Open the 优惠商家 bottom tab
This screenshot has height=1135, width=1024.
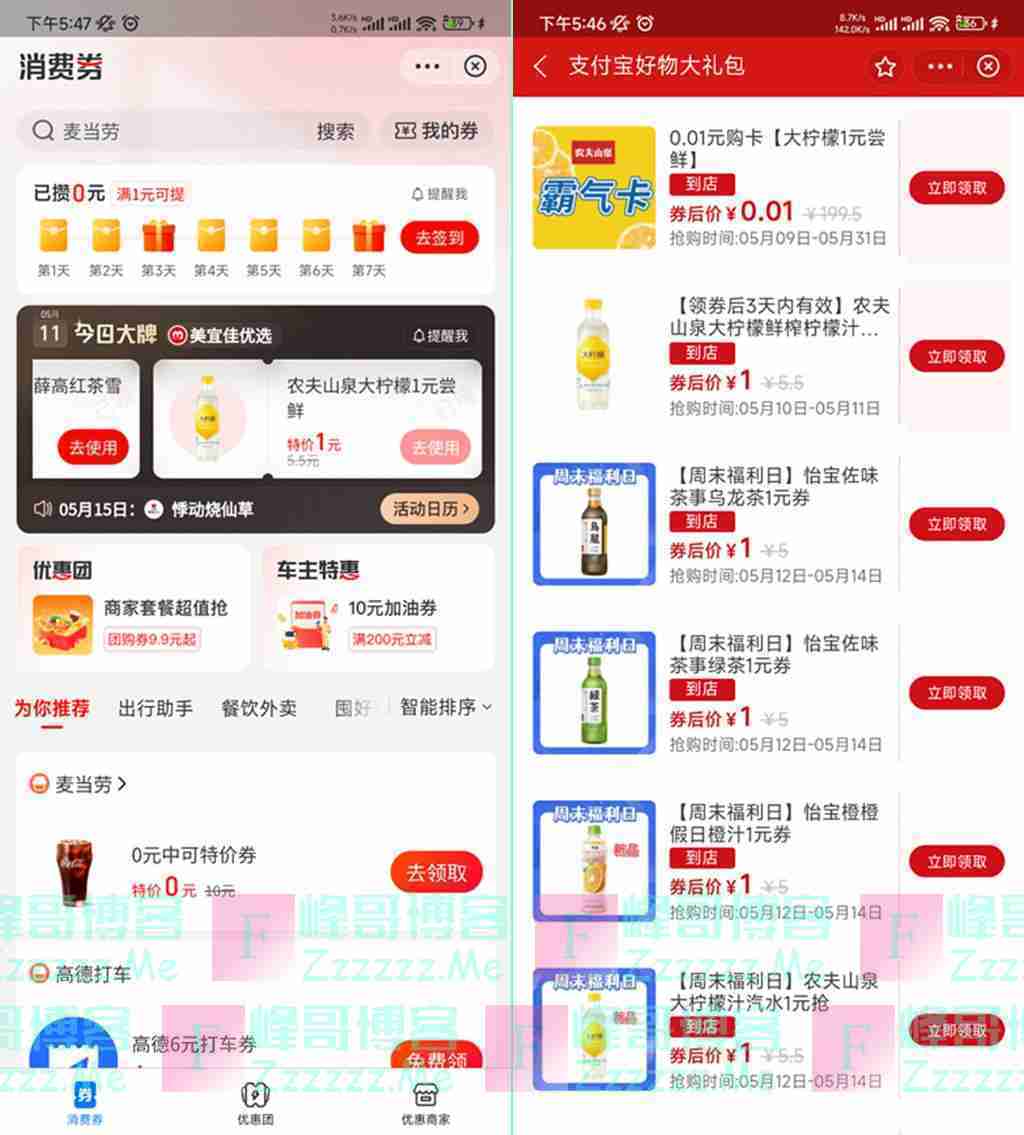point(425,1103)
